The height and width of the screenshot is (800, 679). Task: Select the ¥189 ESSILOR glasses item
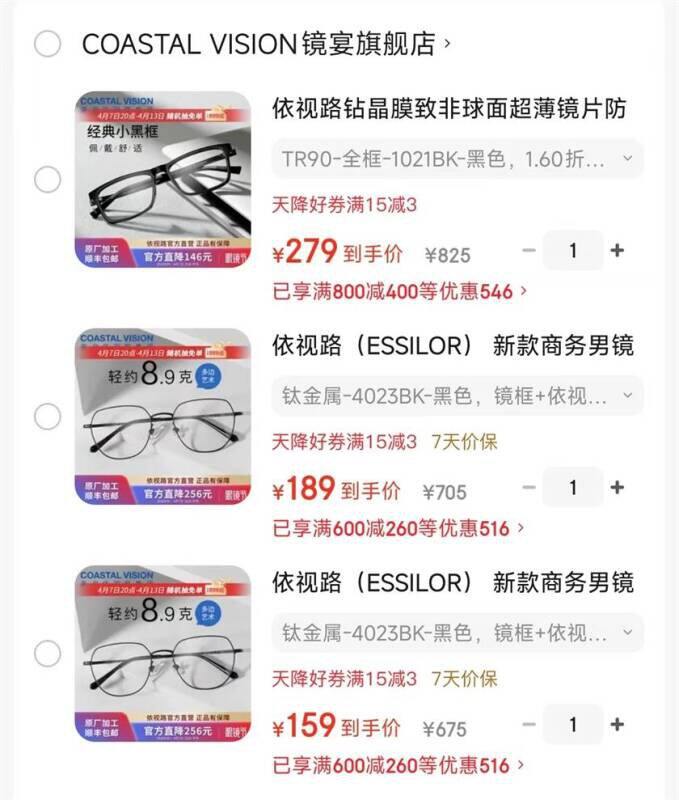(x=48, y=416)
